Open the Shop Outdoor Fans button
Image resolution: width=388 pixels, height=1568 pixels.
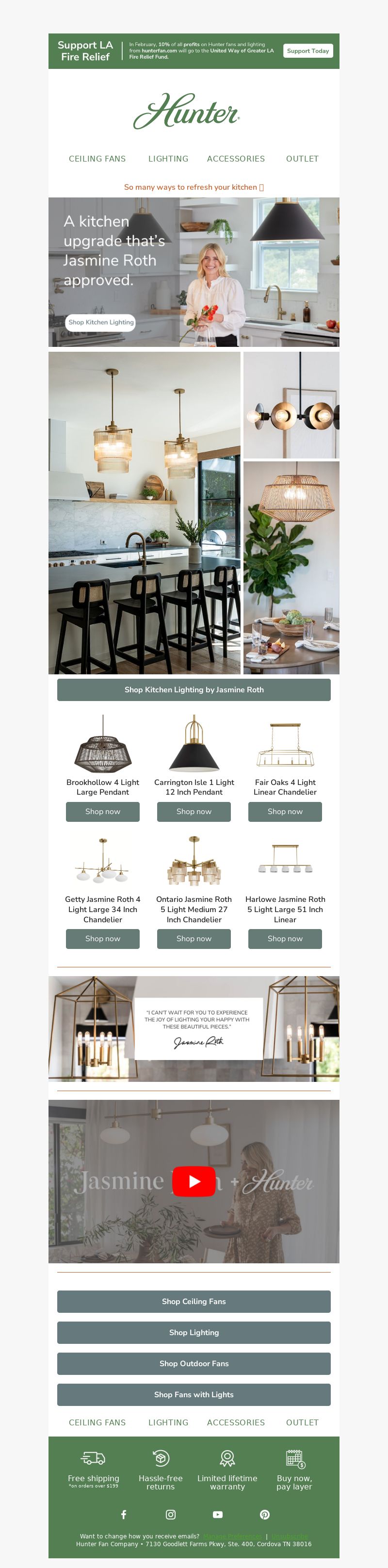coord(194,1363)
